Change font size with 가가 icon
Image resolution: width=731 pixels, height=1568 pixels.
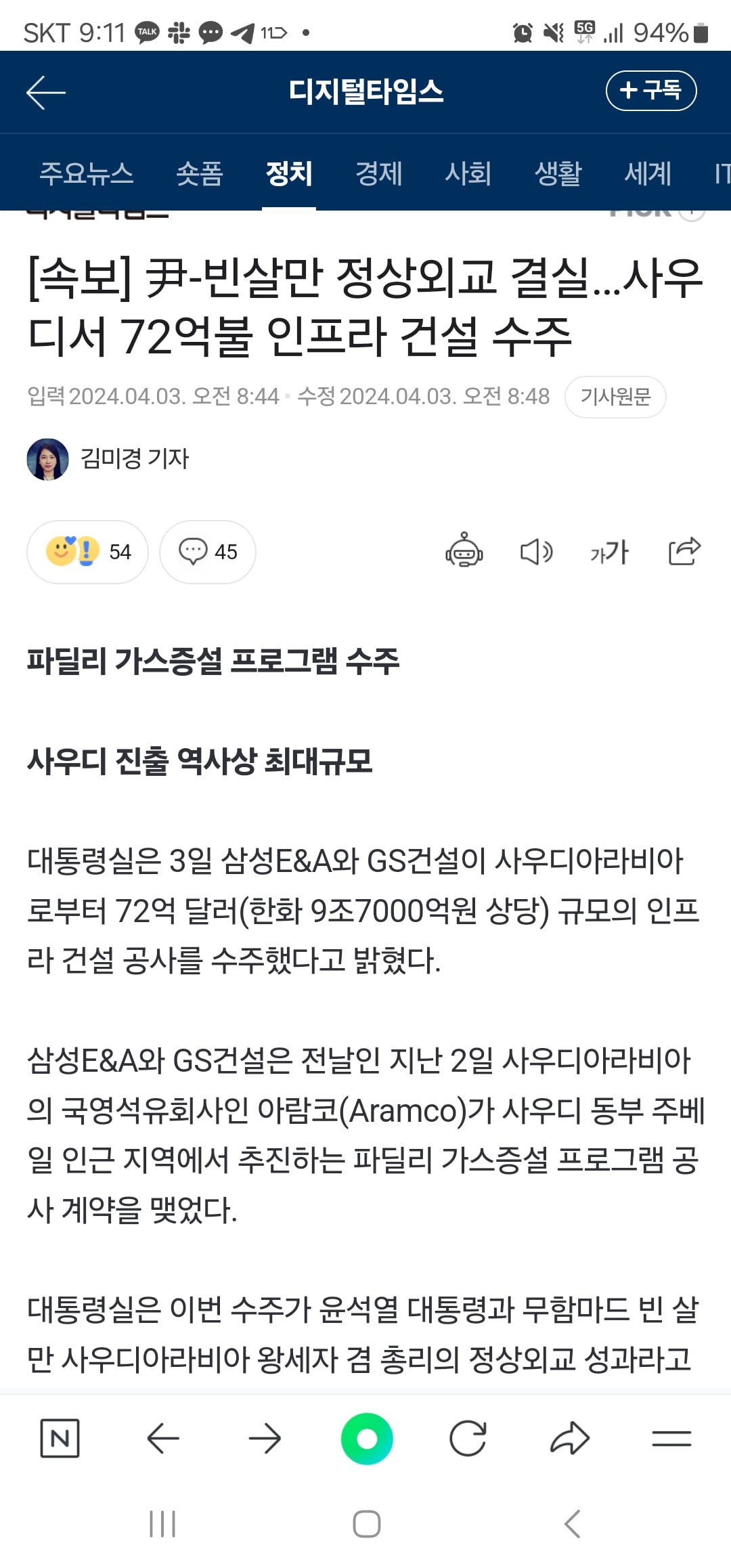pyautogui.click(x=609, y=552)
